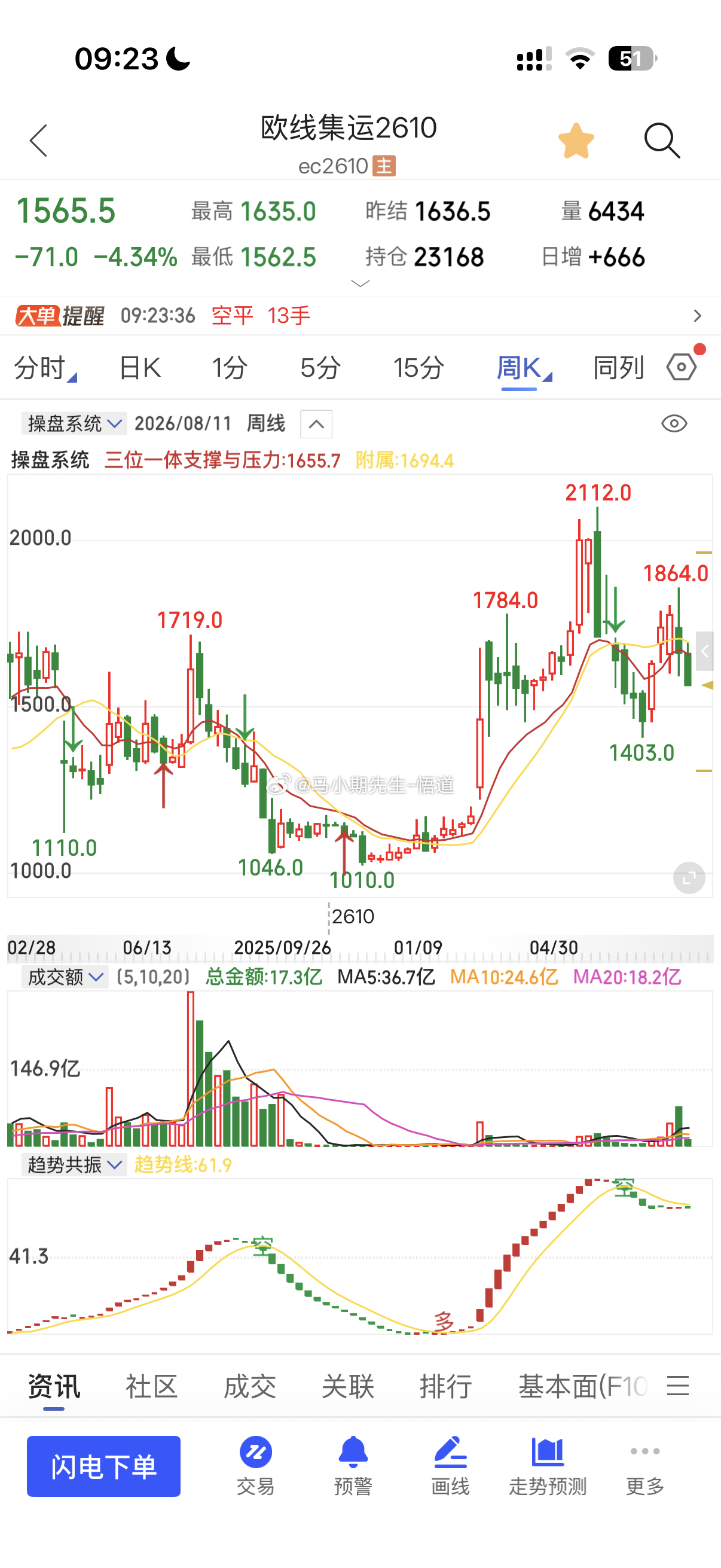Switch to the 日K chart tab
Viewport: 721px width, 1568px height.
pos(139,368)
